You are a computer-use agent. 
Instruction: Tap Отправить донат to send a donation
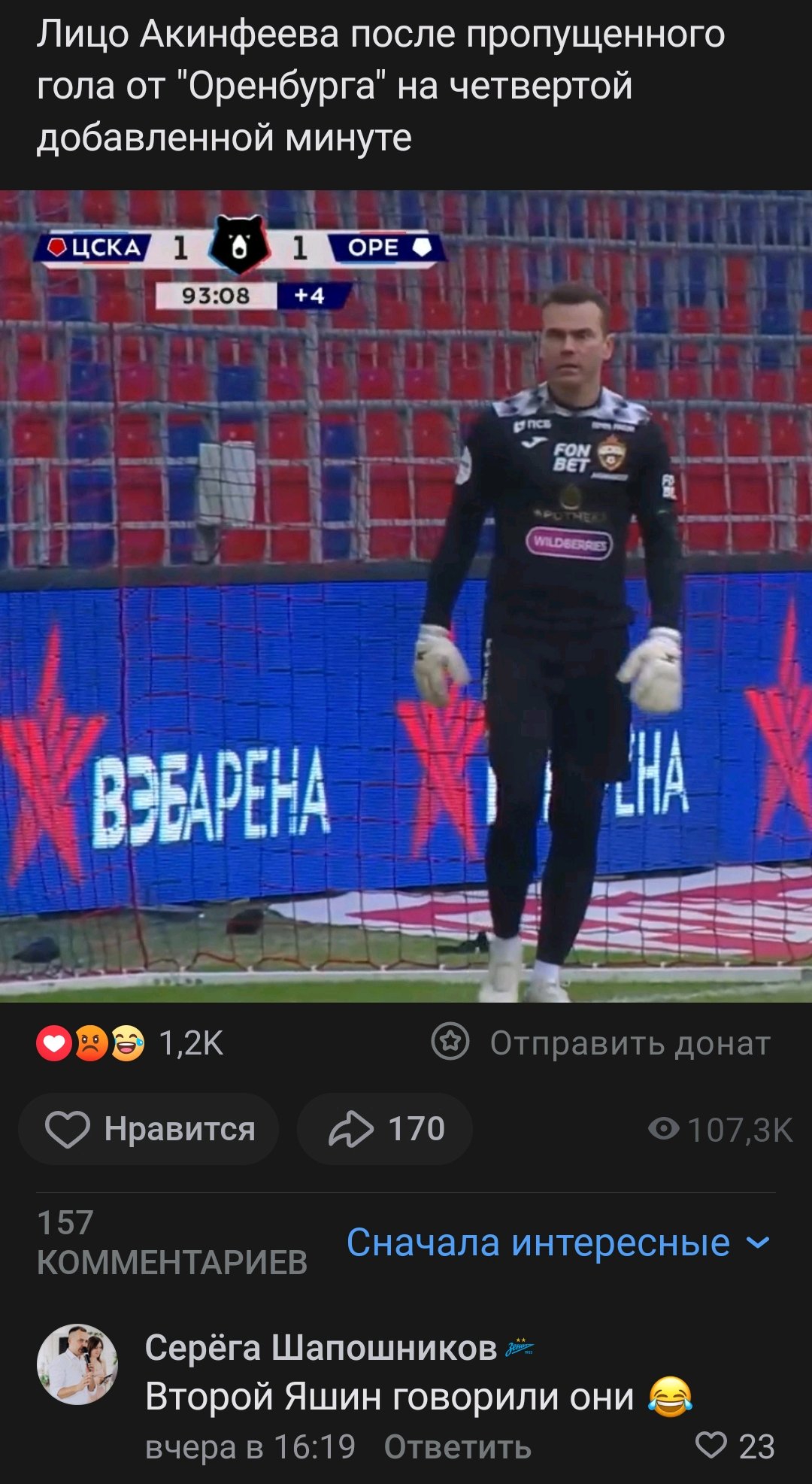pos(601,1043)
